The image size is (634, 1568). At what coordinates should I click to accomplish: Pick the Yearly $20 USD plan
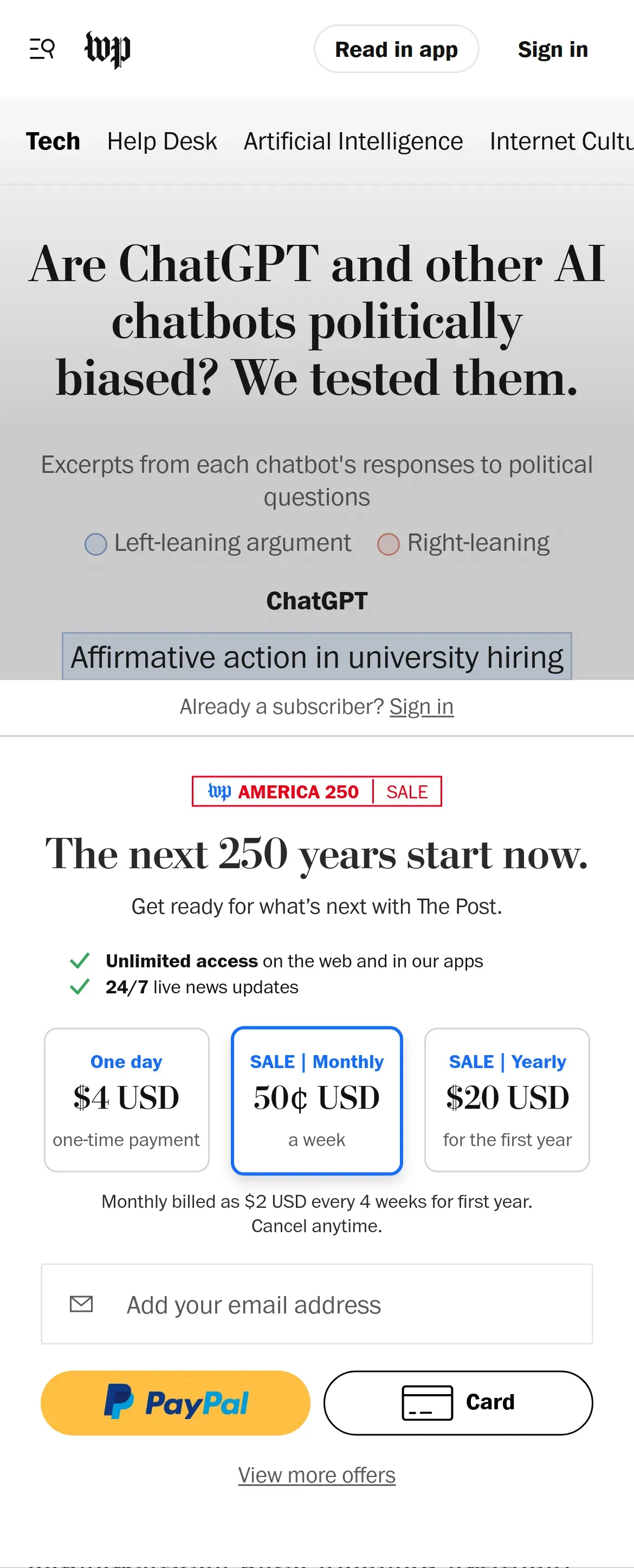(x=507, y=1099)
